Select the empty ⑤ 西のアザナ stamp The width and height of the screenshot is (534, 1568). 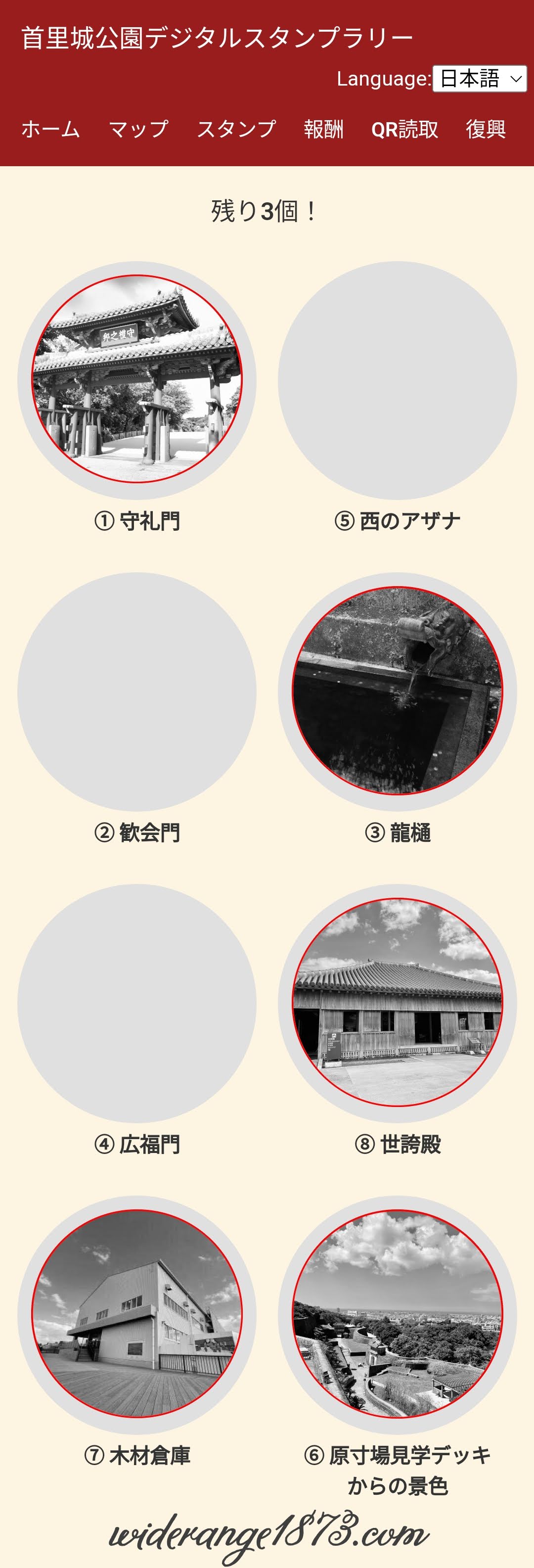[x=397, y=380]
